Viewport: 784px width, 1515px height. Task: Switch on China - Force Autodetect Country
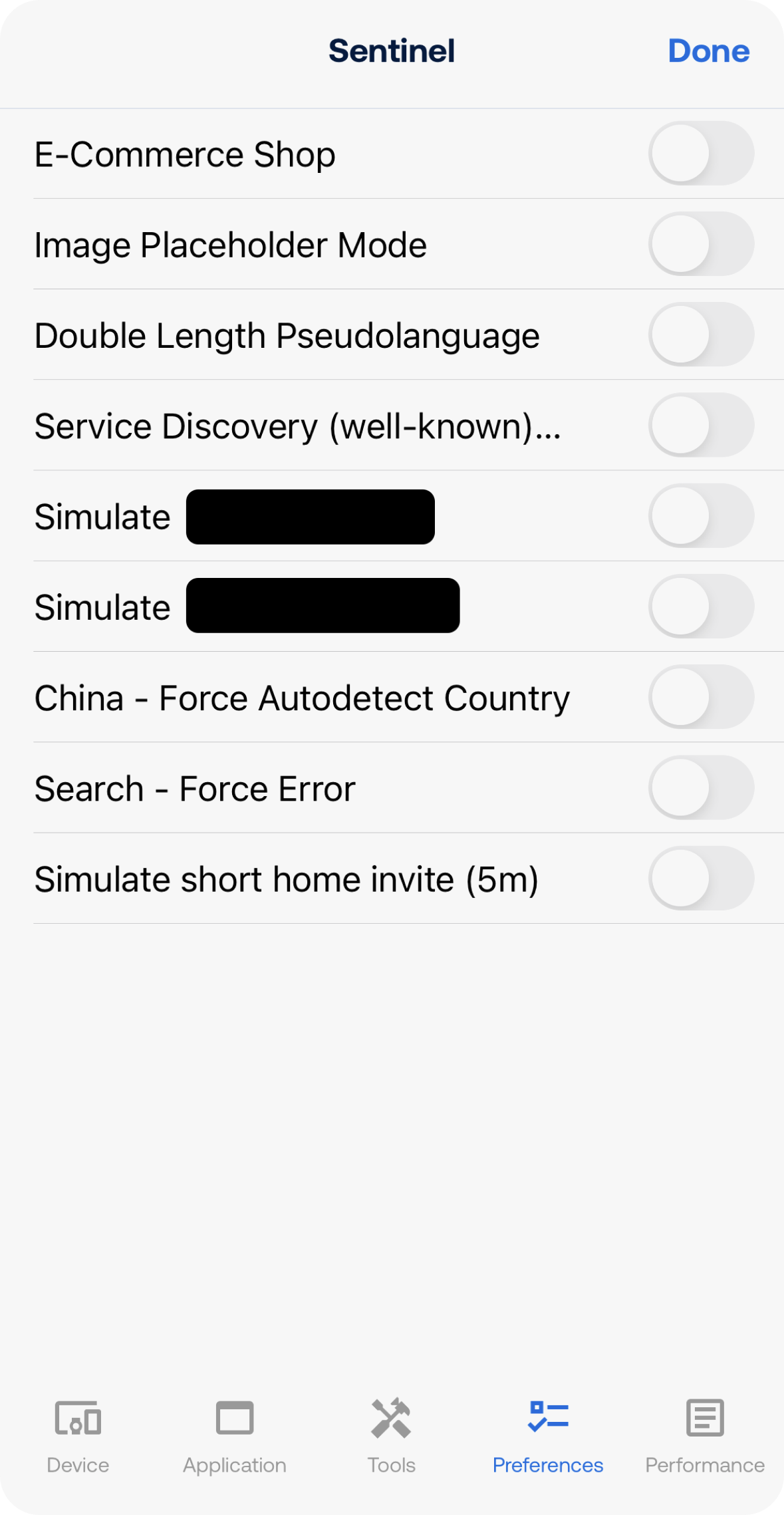[701, 697]
